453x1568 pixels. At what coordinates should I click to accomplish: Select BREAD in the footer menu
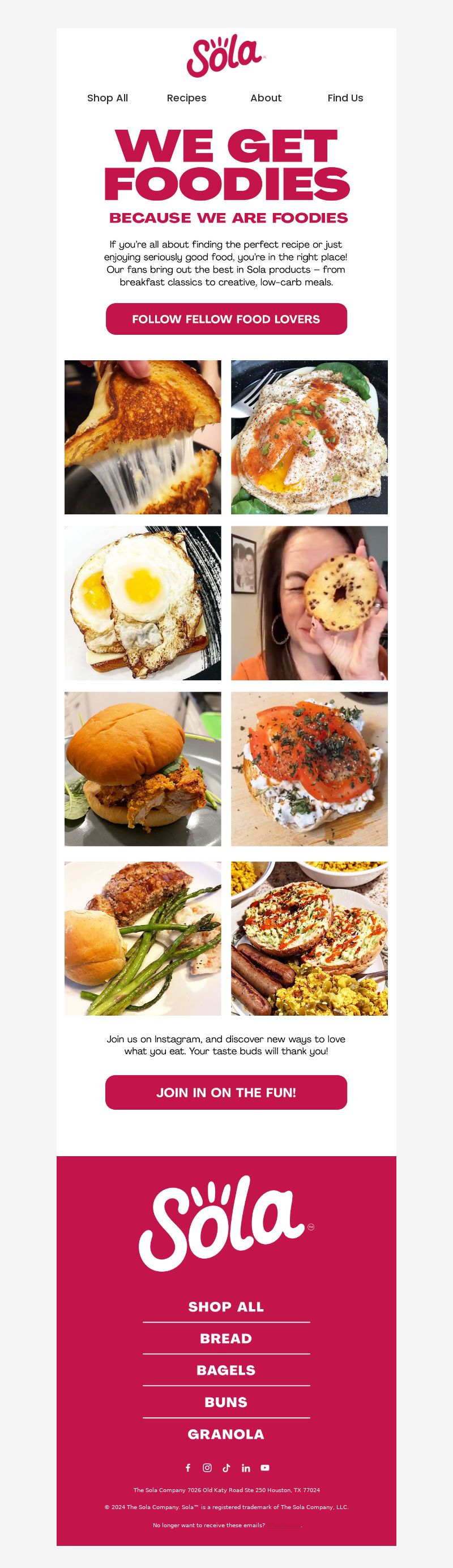pyautogui.click(x=226, y=1339)
